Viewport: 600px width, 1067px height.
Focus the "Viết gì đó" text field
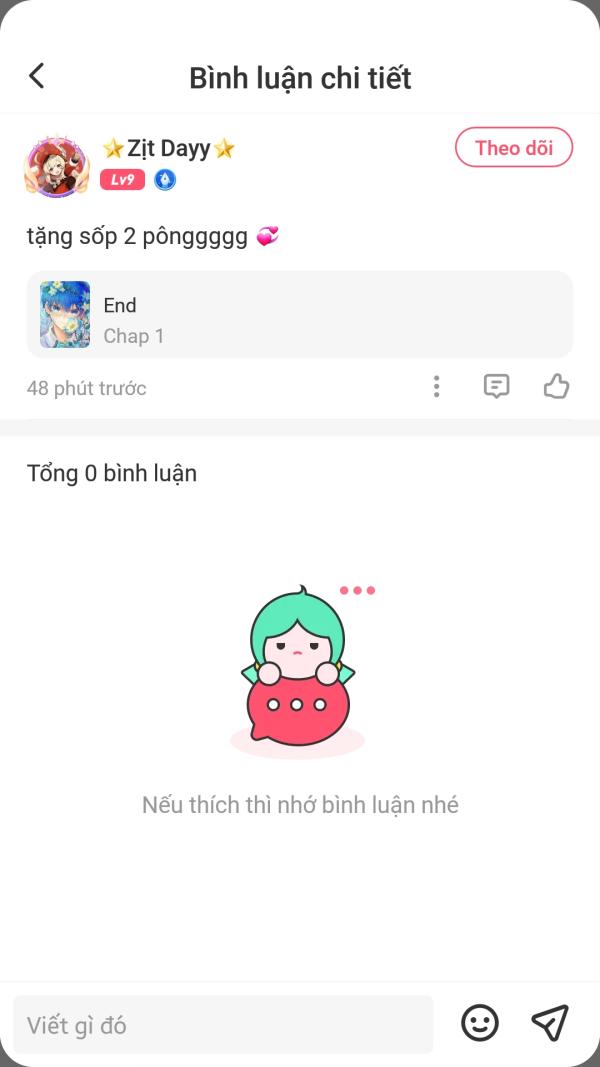pos(223,1025)
